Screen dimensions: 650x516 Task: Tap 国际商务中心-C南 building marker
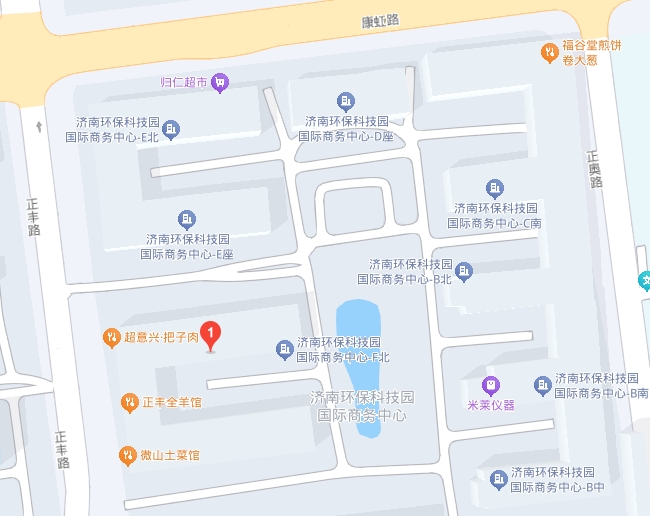[x=494, y=188]
